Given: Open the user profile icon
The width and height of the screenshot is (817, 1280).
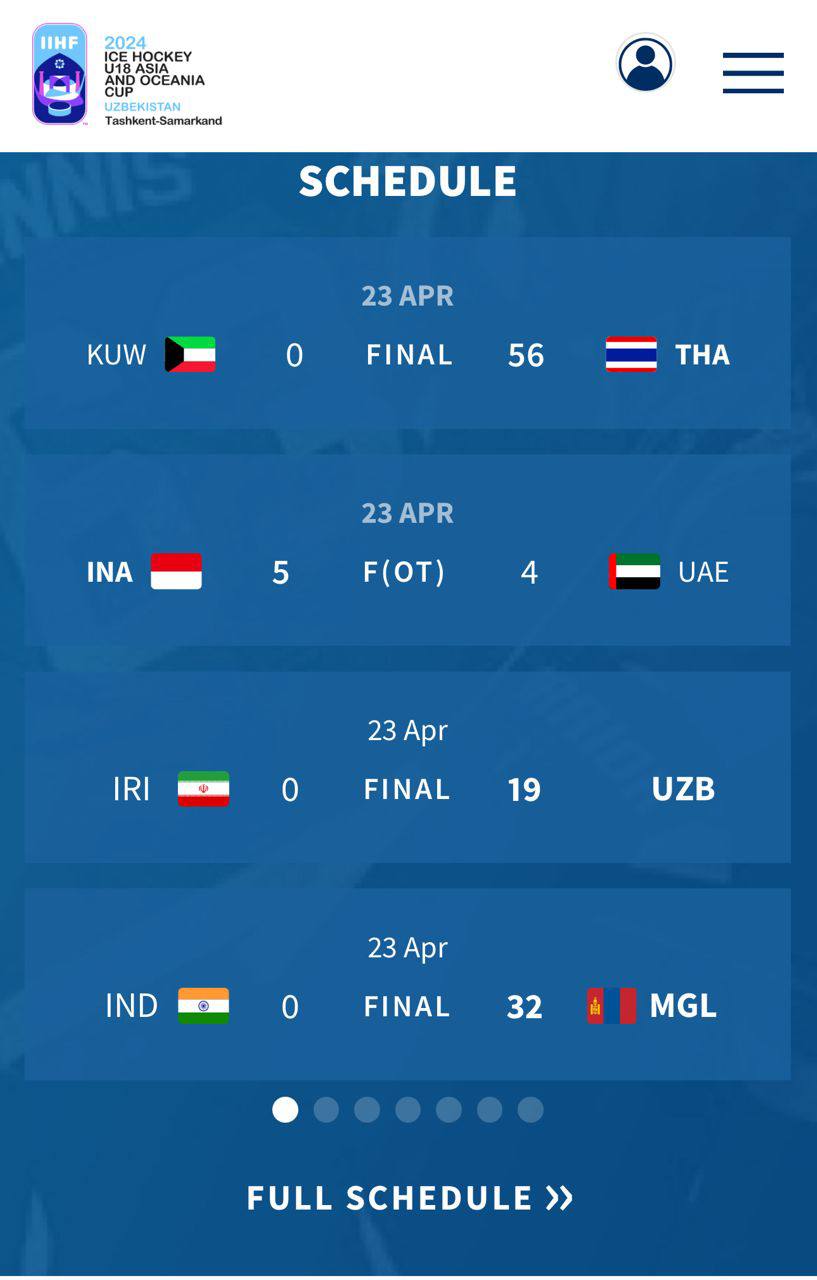Looking at the screenshot, I should 645,65.
